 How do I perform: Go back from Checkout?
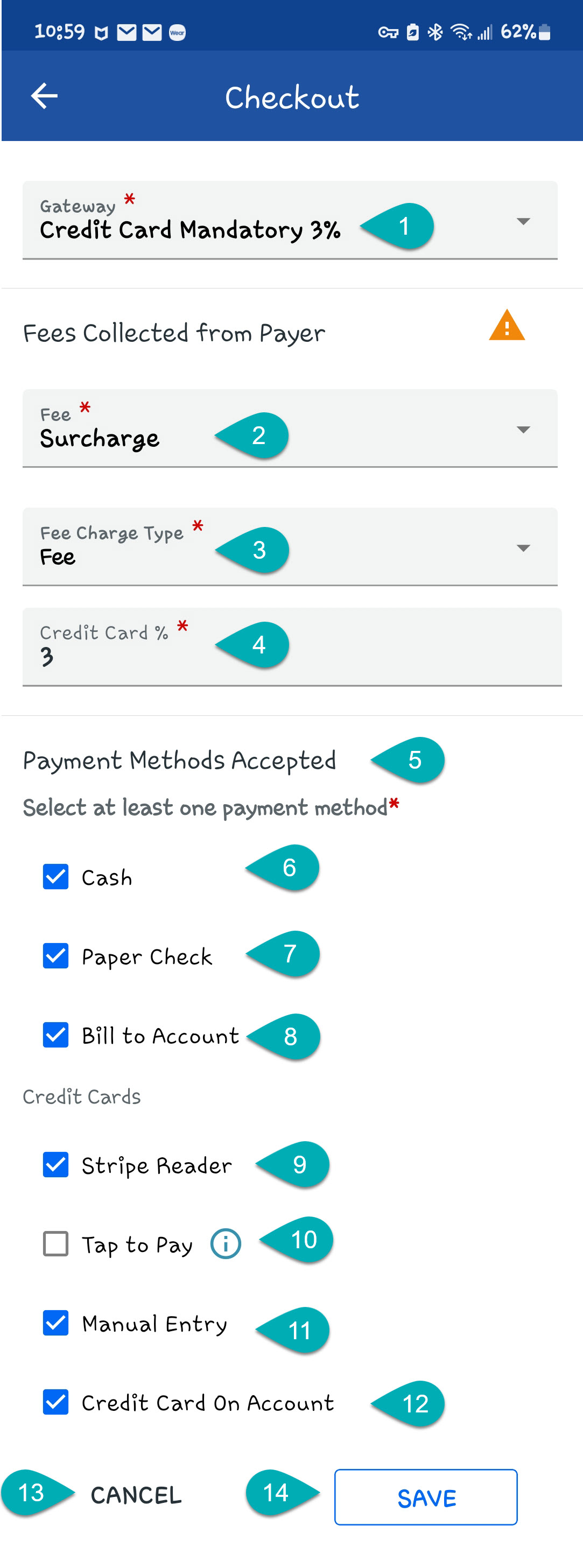pyautogui.click(x=44, y=96)
